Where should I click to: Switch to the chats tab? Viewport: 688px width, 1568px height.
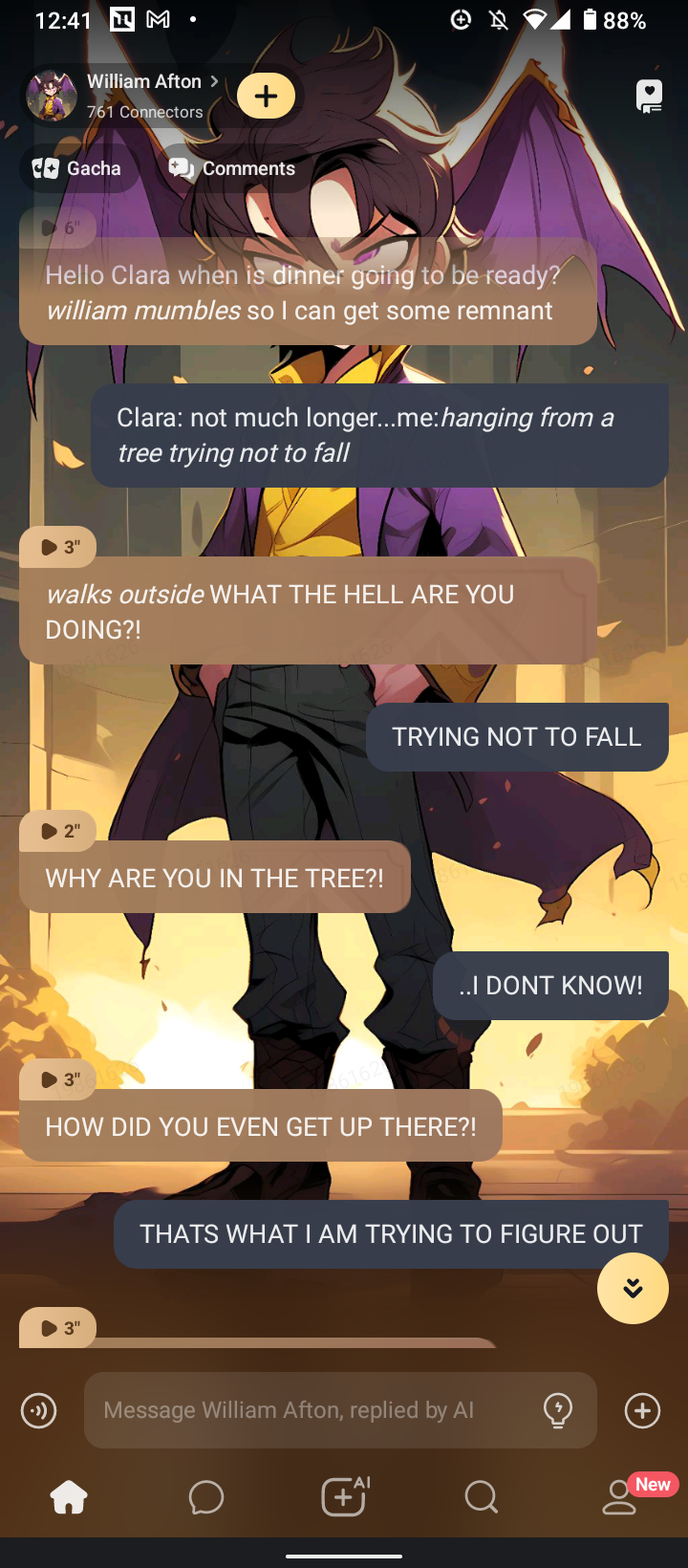point(206,1497)
